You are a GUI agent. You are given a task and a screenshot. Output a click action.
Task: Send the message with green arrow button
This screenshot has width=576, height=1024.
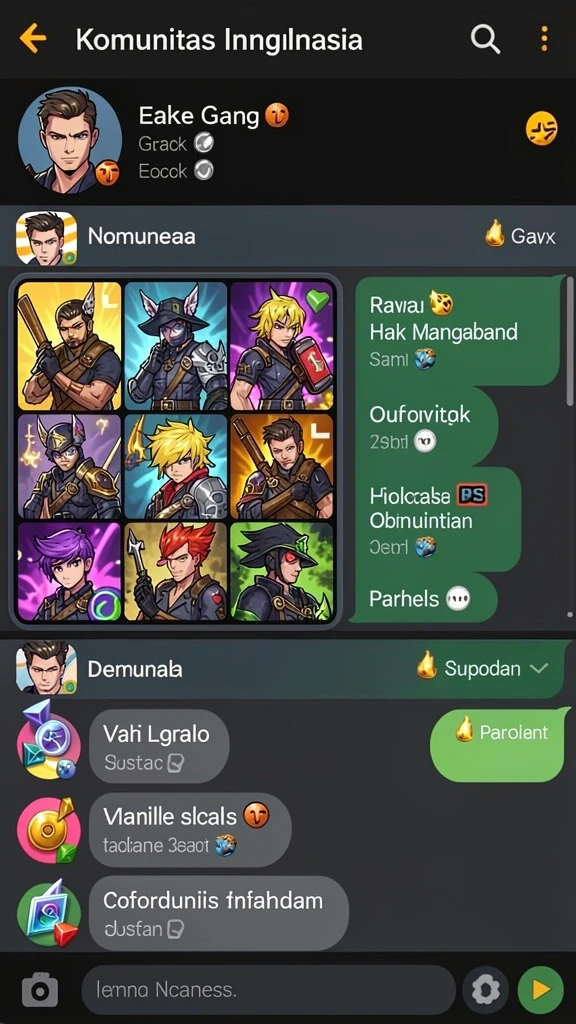pos(541,991)
